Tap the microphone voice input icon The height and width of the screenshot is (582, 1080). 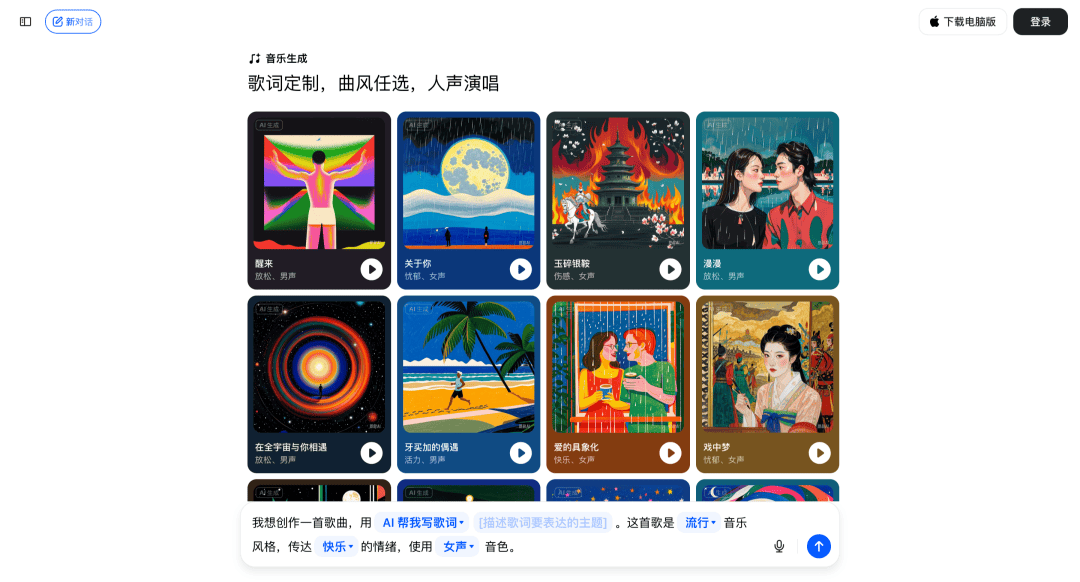779,546
